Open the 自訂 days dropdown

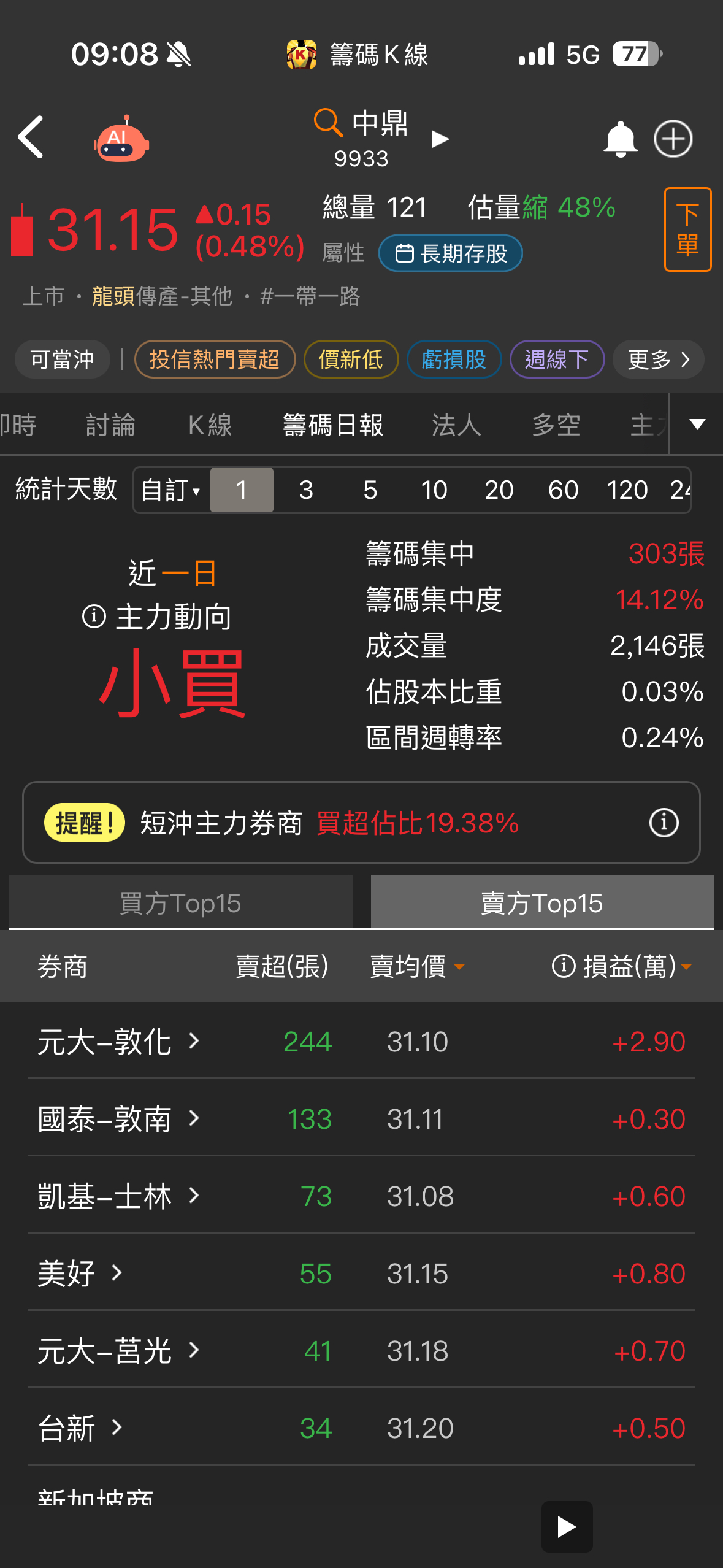pos(171,490)
